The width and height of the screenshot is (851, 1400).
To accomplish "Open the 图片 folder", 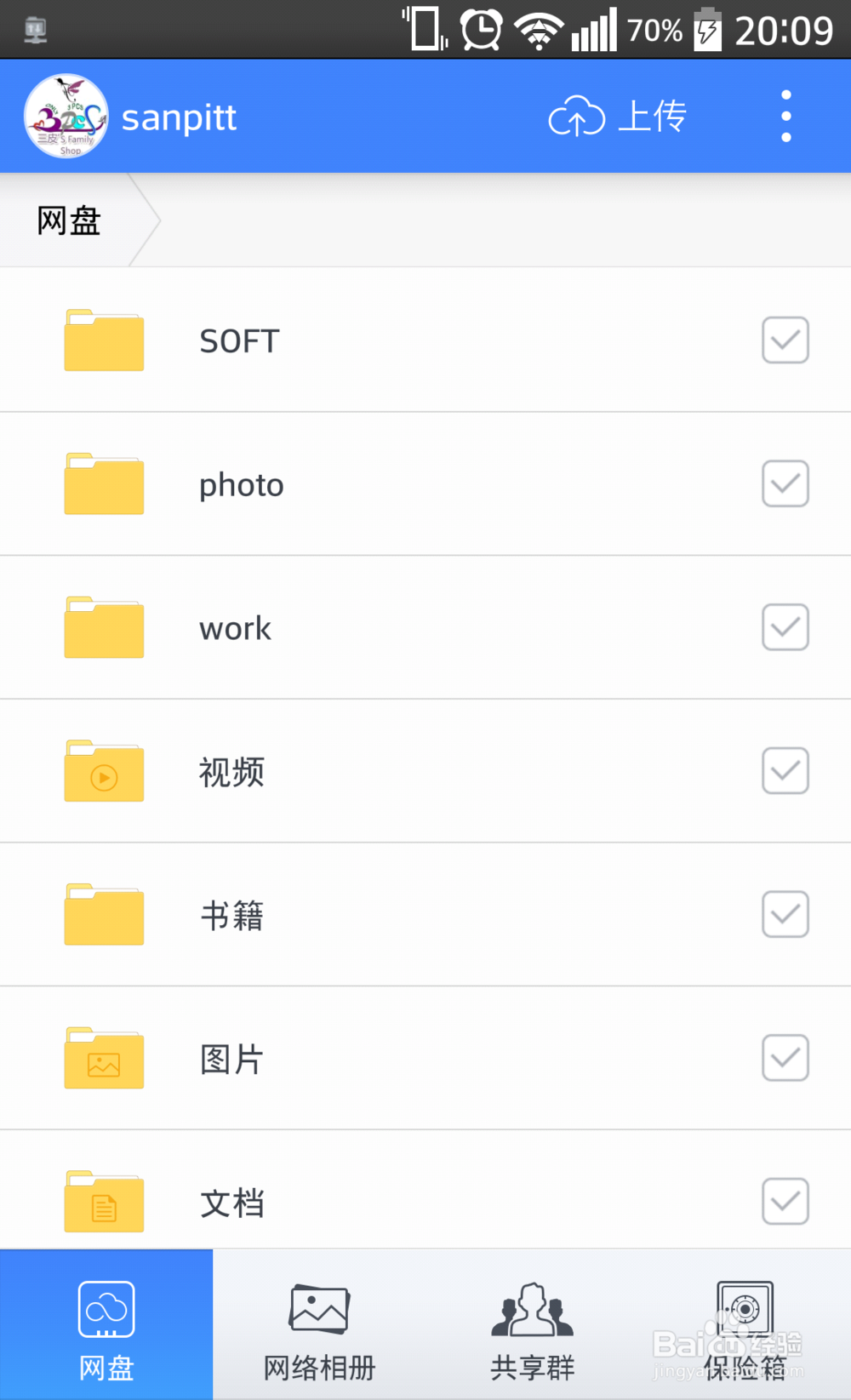I will pos(425,1060).
